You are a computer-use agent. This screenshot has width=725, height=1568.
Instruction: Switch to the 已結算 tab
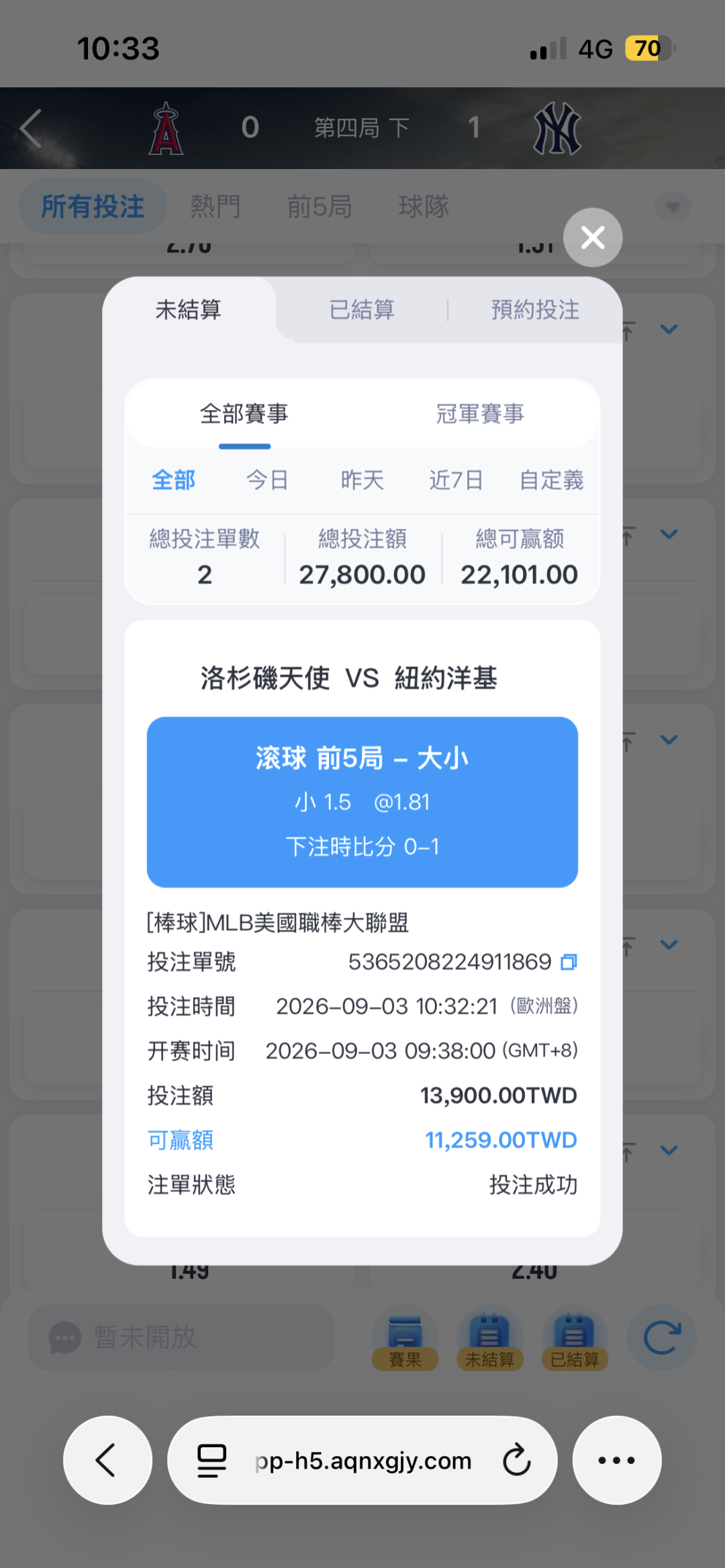pyautogui.click(x=362, y=310)
